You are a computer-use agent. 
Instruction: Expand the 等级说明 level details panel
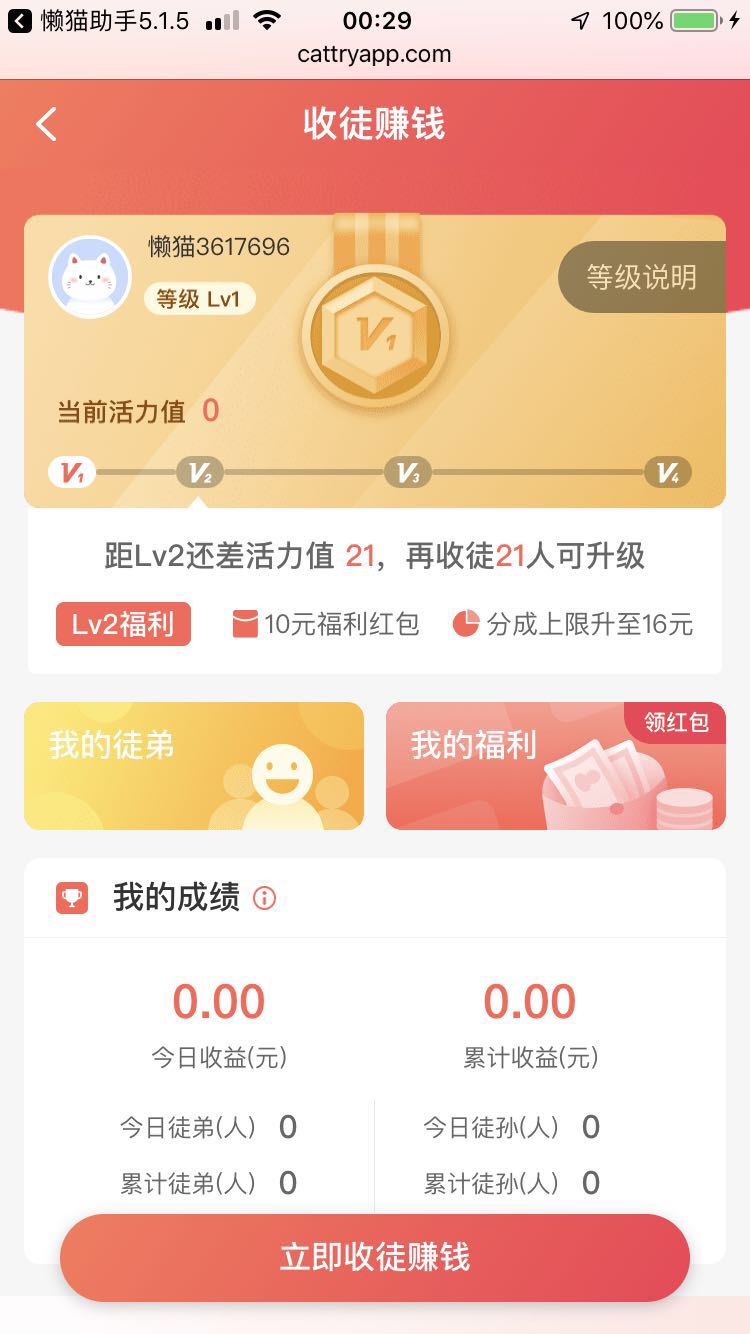pos(641,277)
